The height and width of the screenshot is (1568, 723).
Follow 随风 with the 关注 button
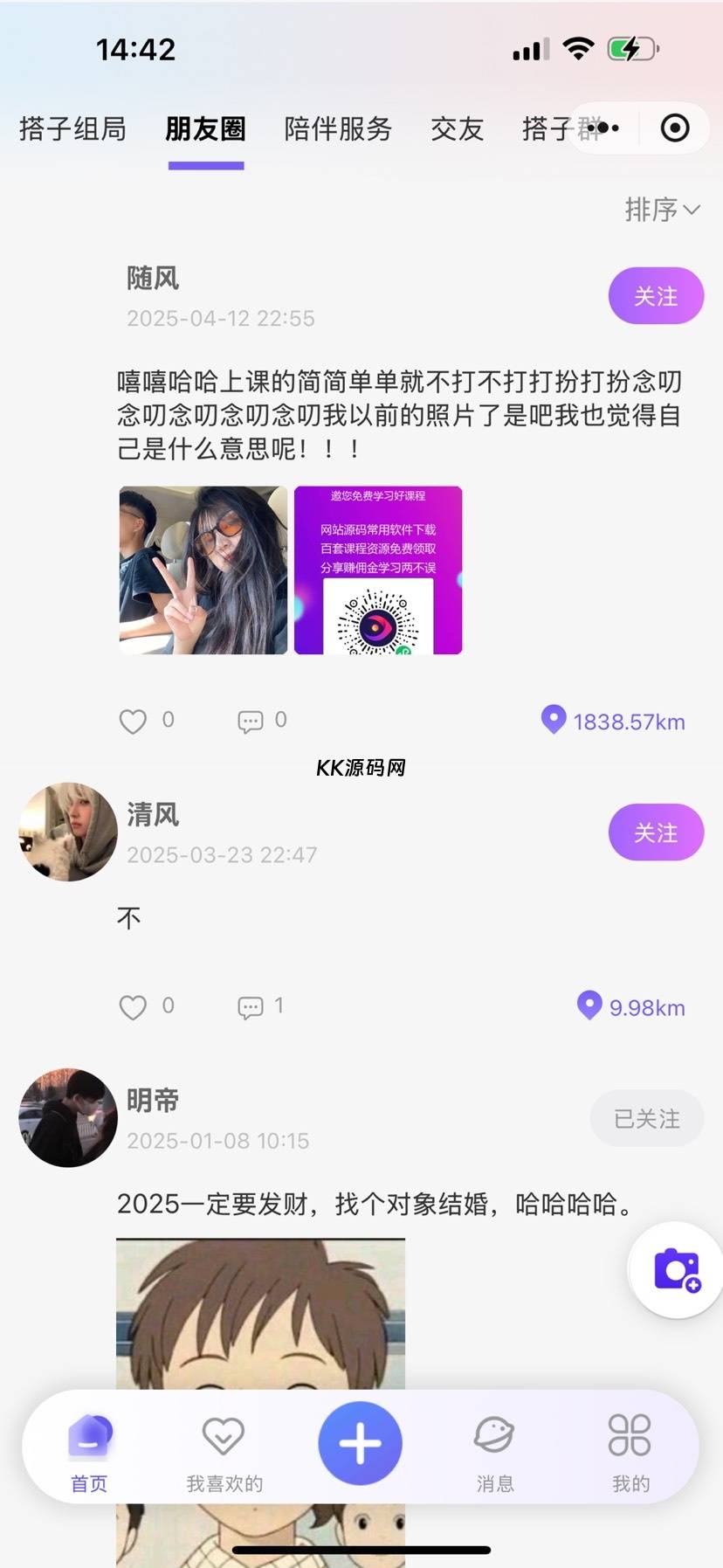pos(656,296)
